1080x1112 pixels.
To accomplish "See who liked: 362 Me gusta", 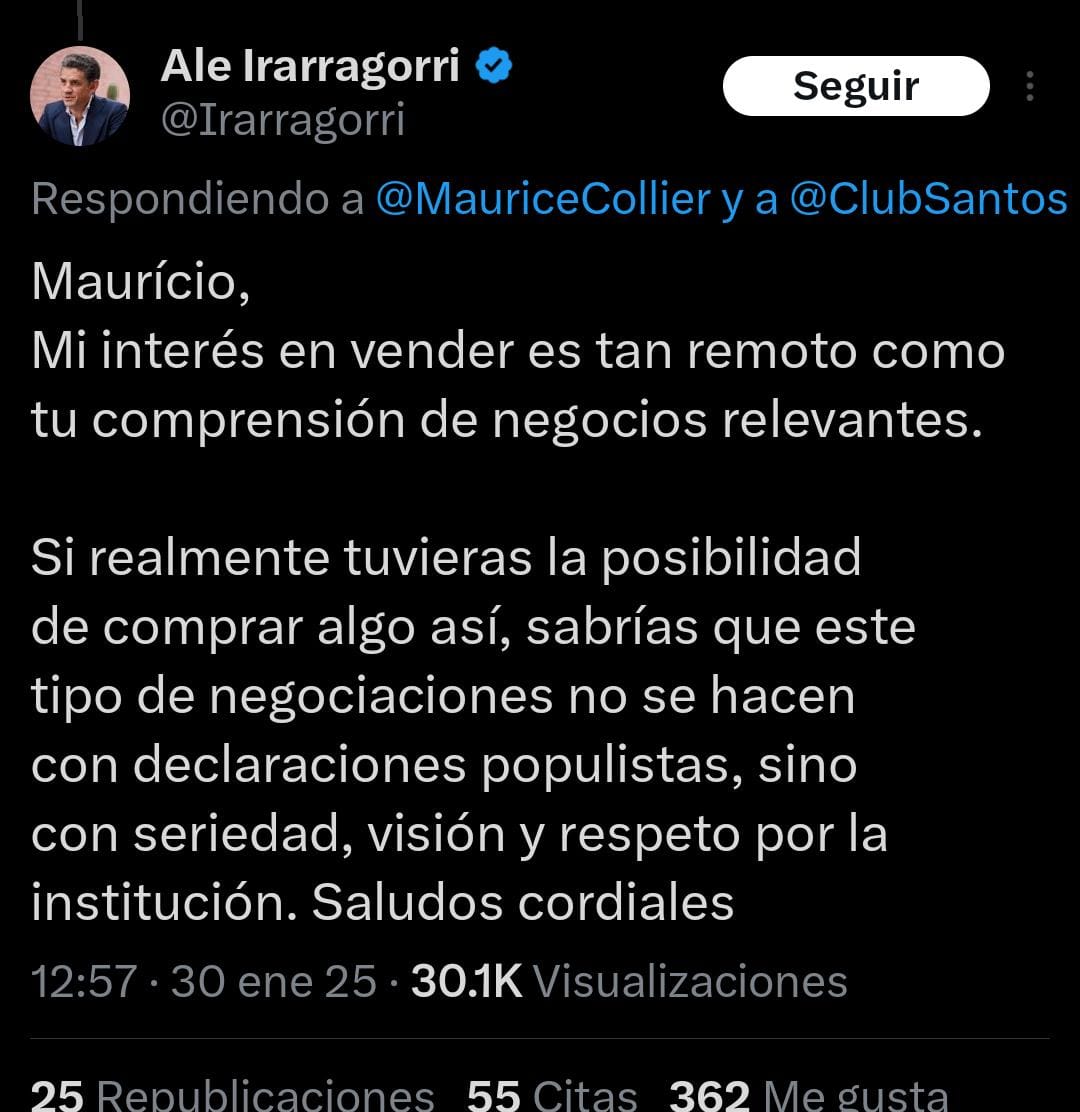I will pyautogui.click(x=808, y=1093).
